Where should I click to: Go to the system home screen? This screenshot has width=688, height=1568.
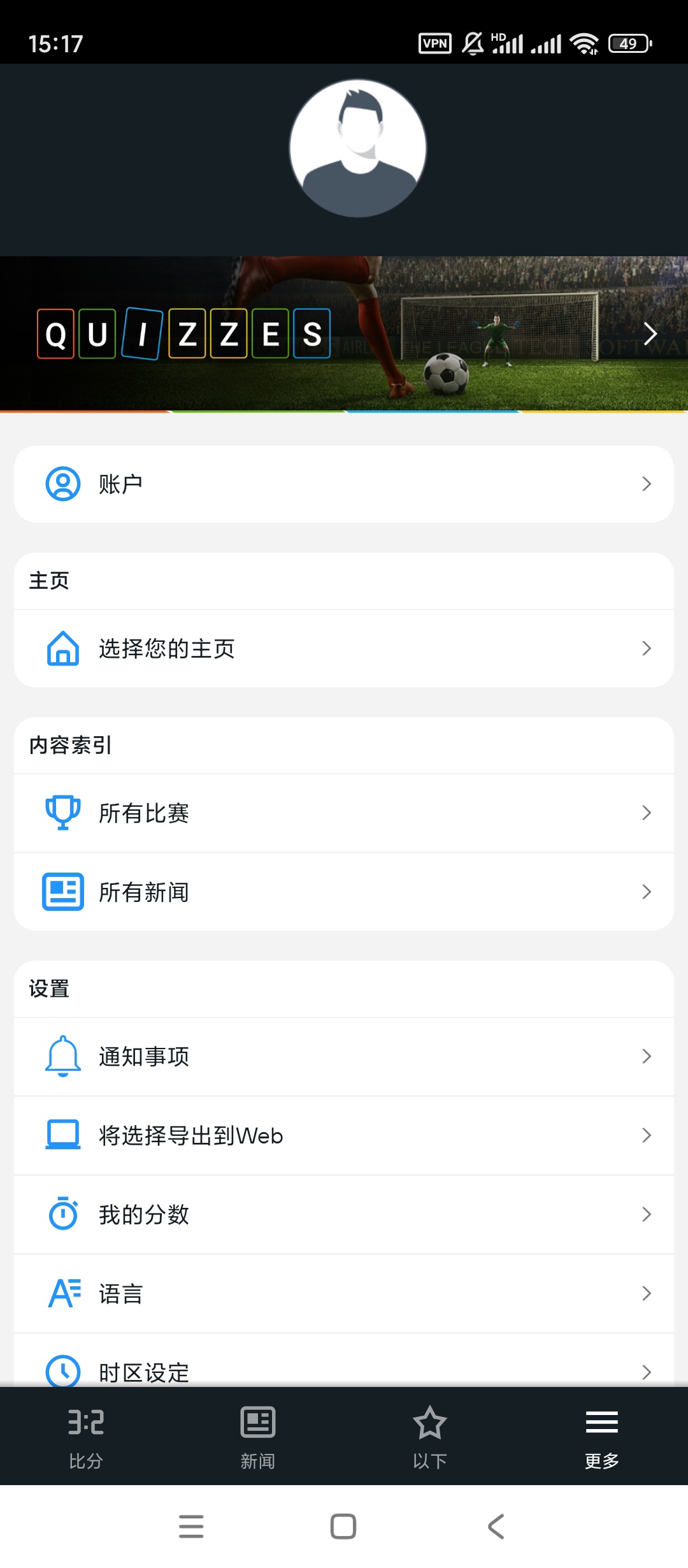click(343, 1527)
